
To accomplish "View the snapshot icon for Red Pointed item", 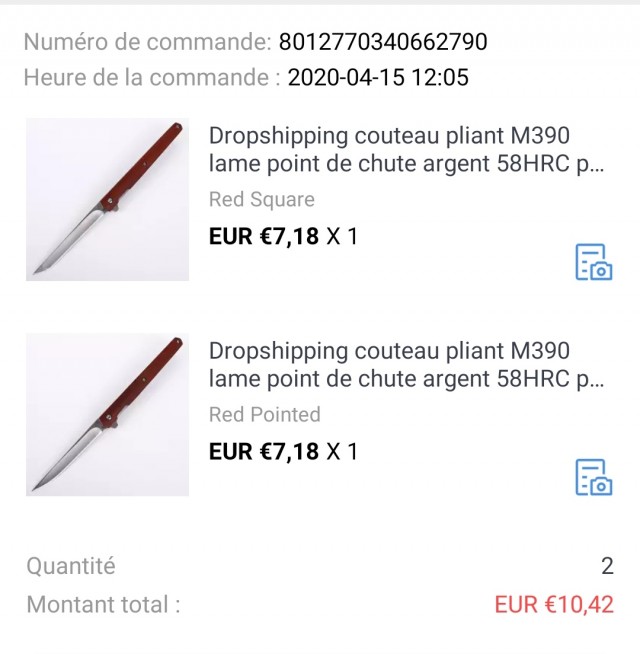I will click(x=593, y=477).
